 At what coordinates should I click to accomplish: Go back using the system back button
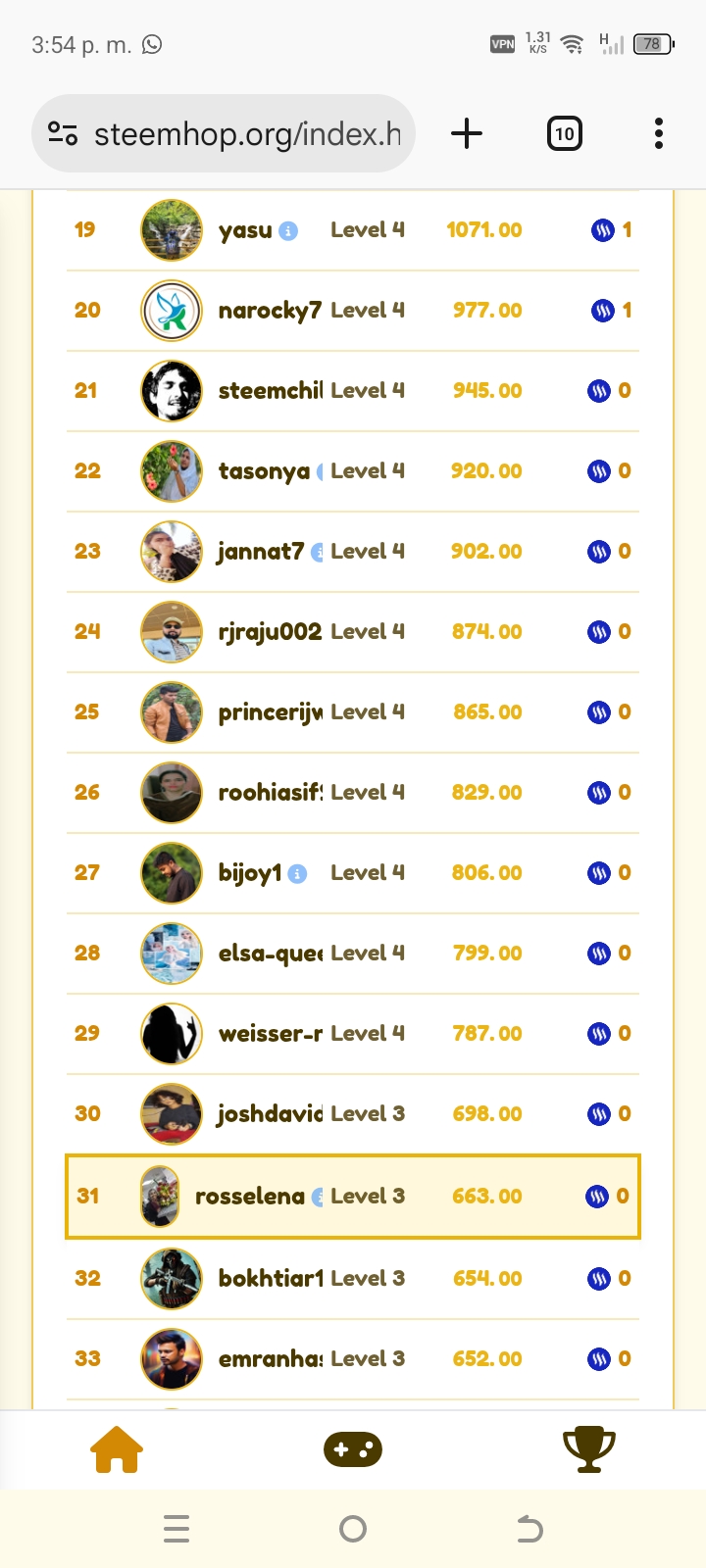[x=529, y=1529]
